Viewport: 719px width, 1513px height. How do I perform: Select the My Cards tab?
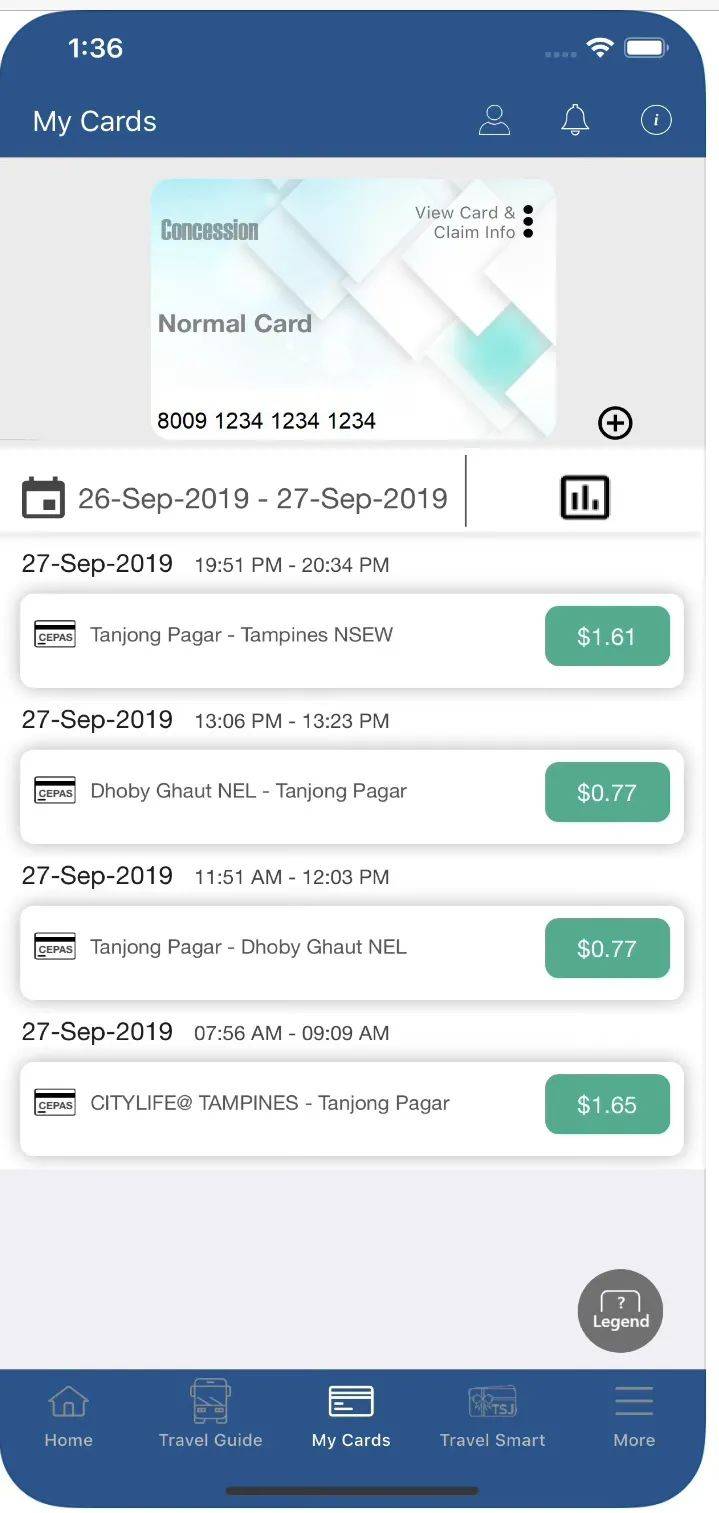[x=351, y=1415]
